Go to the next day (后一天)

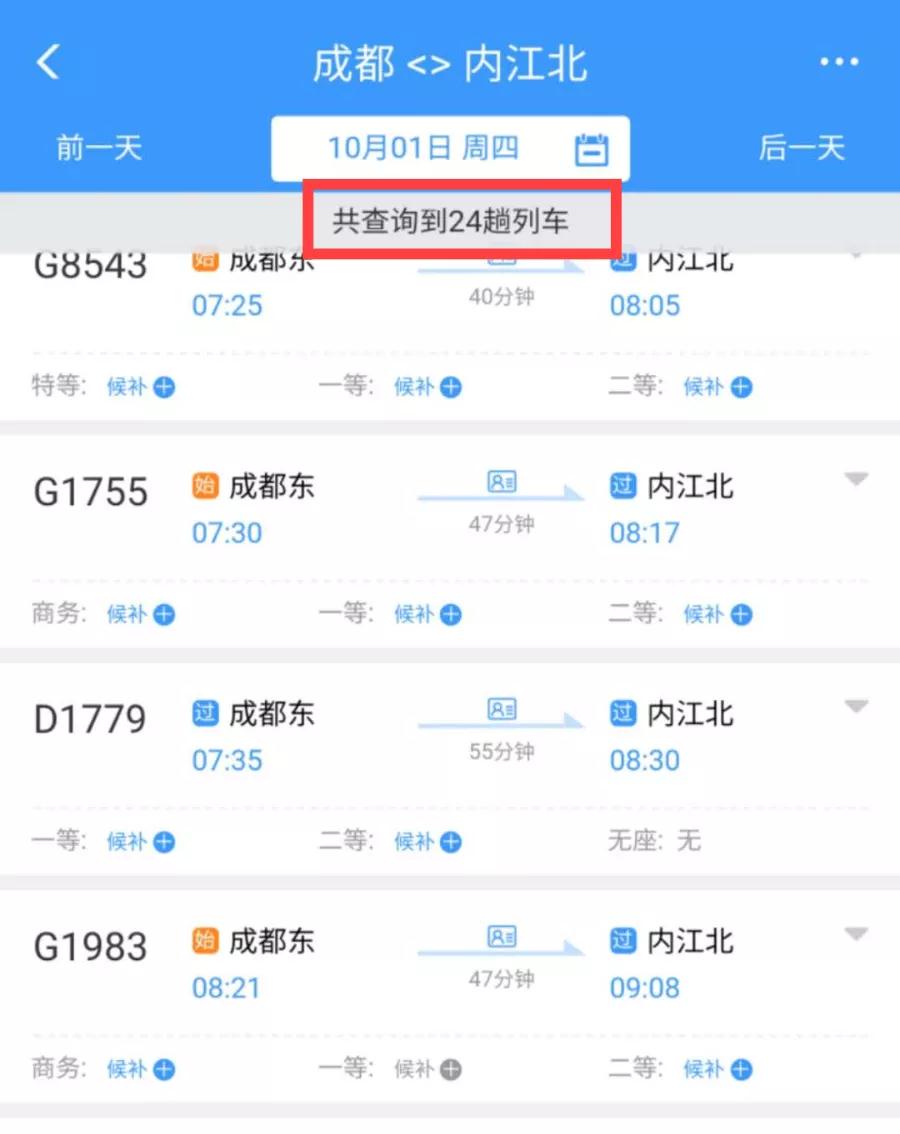point(801,148)
